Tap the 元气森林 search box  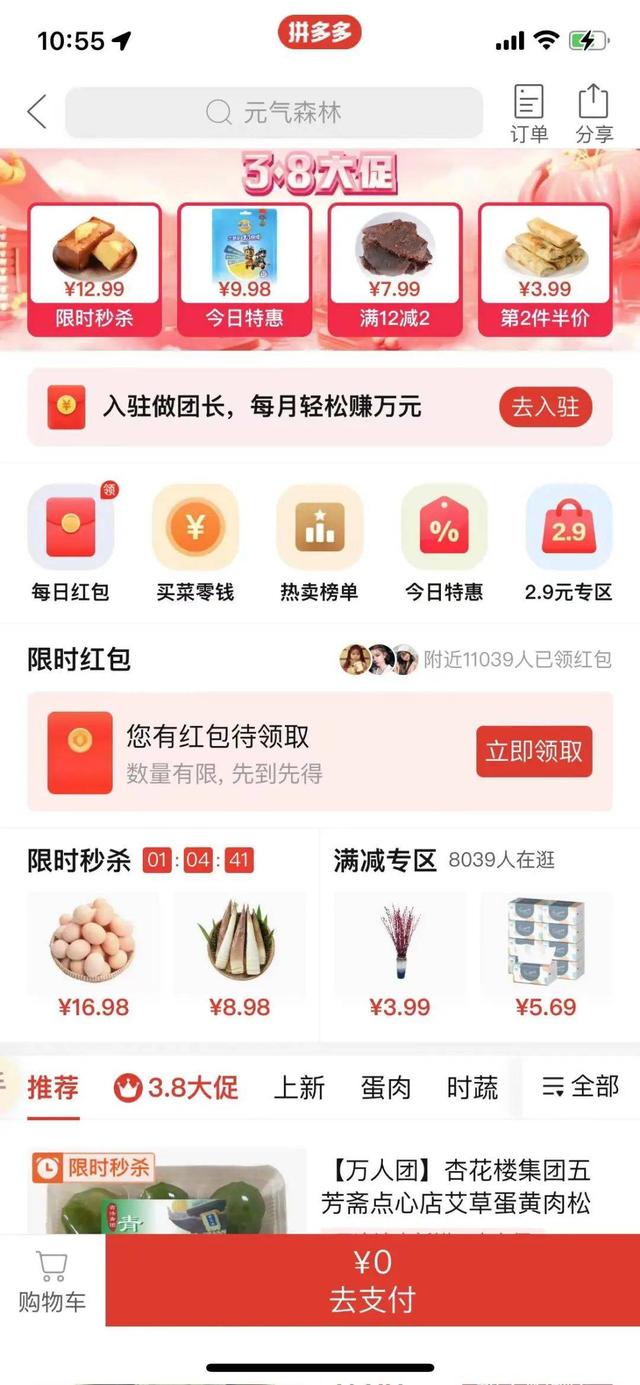[274, 112]
